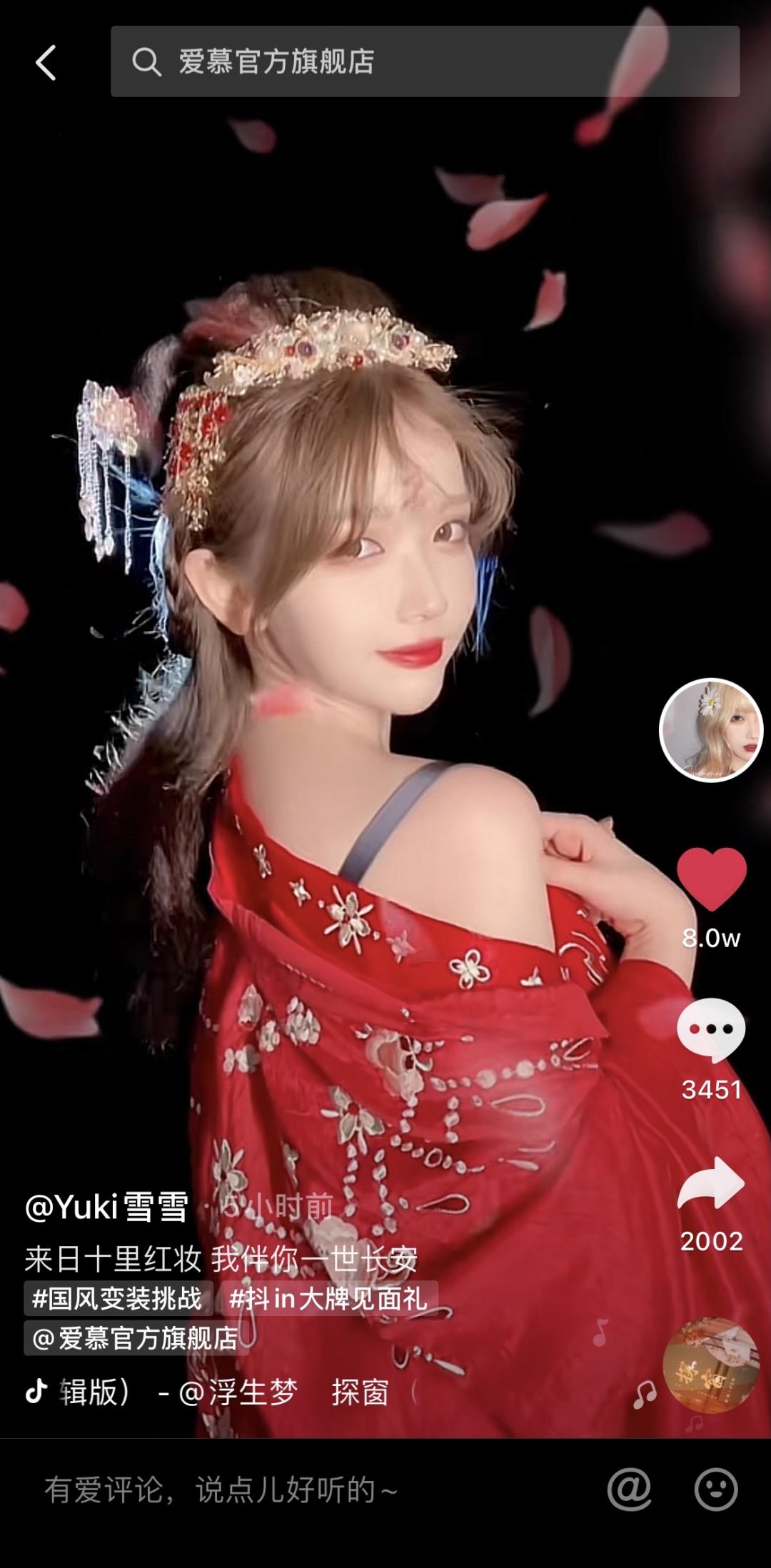Tap the search magnifier icon in the top bar
The image size is (771, 1568).
click(x=148, y=63)
